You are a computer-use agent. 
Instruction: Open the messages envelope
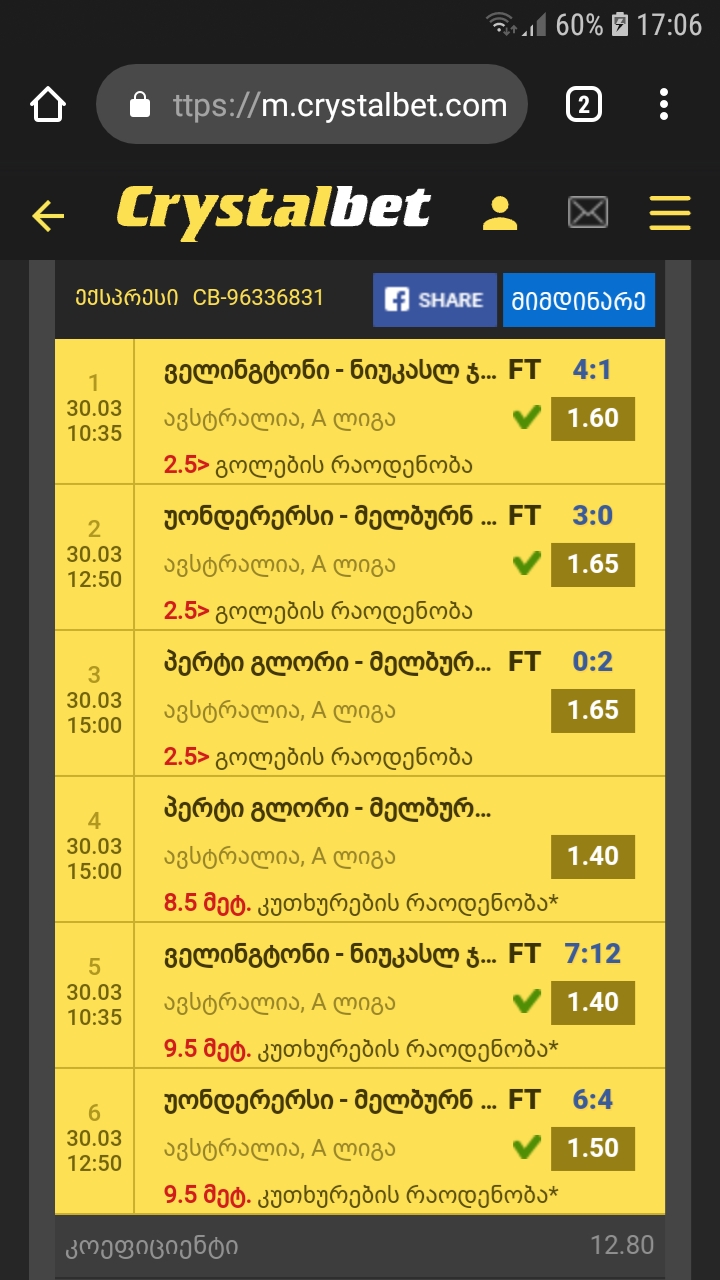coord(588,212)
